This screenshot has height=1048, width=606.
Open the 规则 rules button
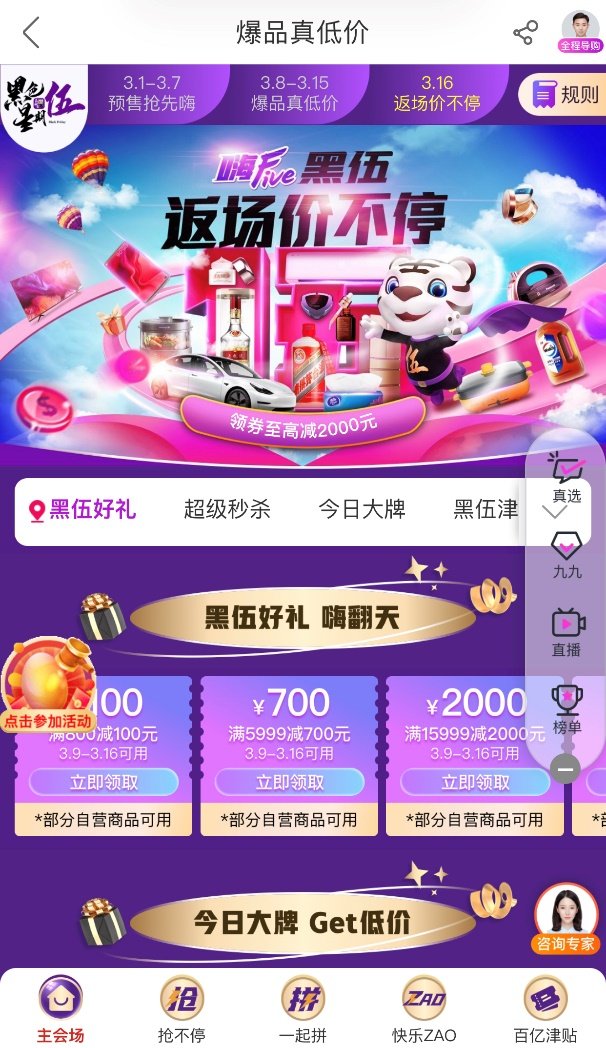[x=564, y=95]
